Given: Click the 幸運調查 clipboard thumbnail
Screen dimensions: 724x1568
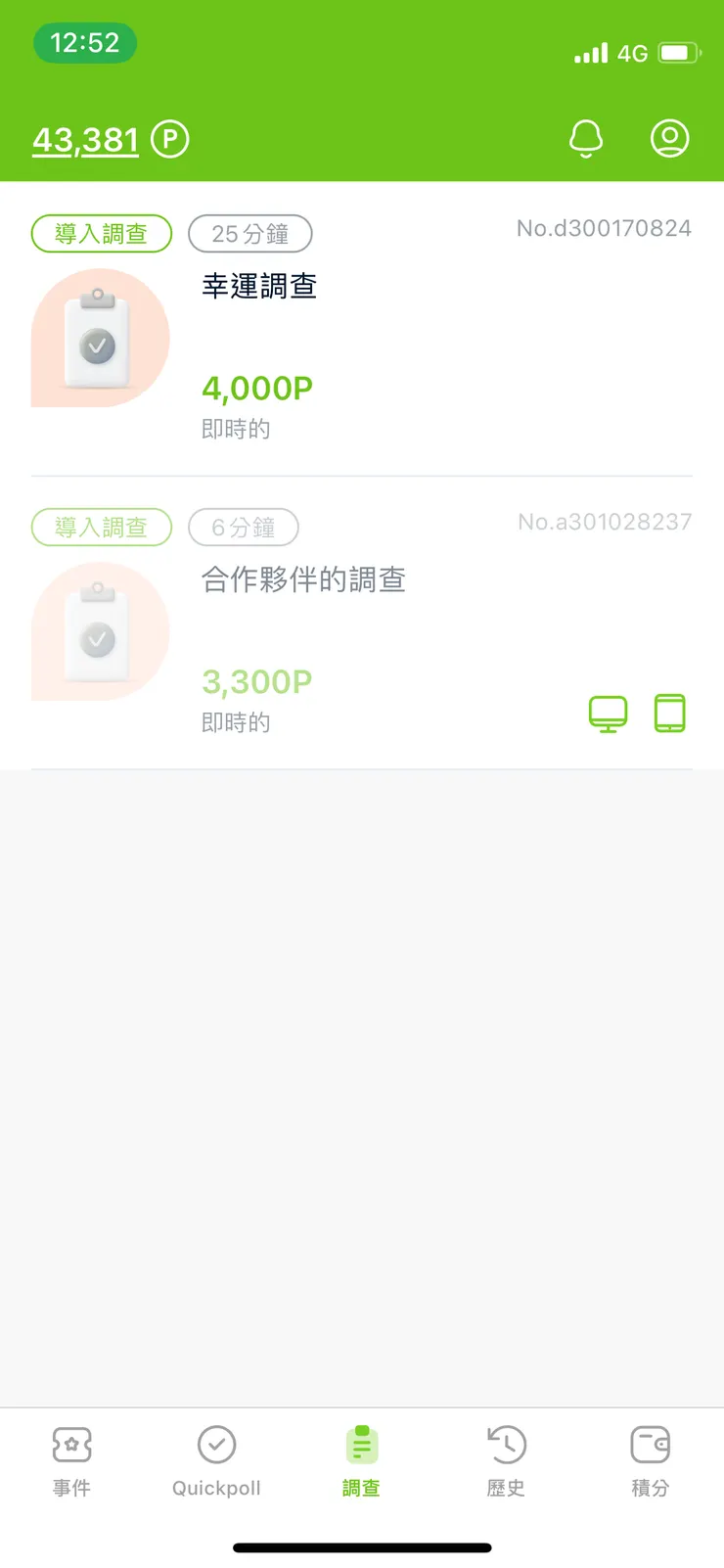Looking at the screenshot, I should click(101, 338).
